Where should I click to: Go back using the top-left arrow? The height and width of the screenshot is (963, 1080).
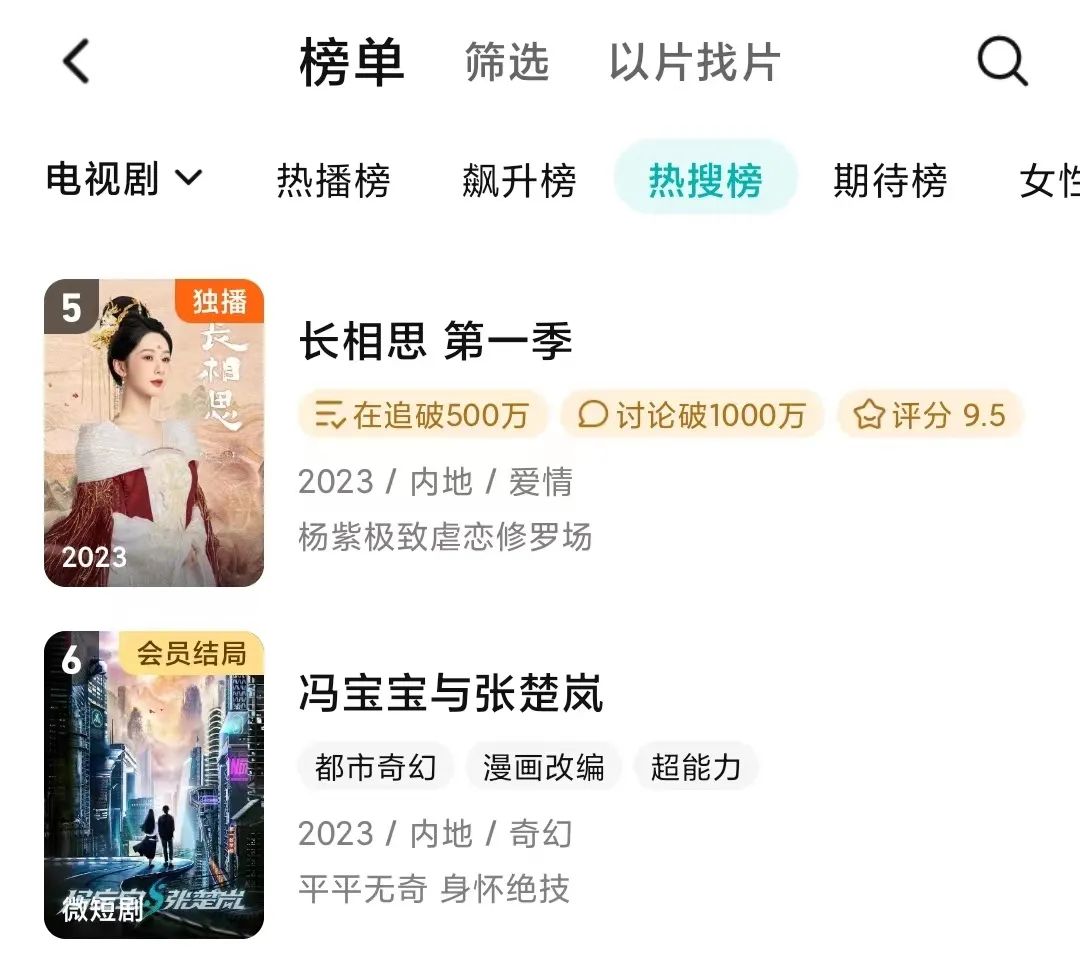tap(76, 62)
